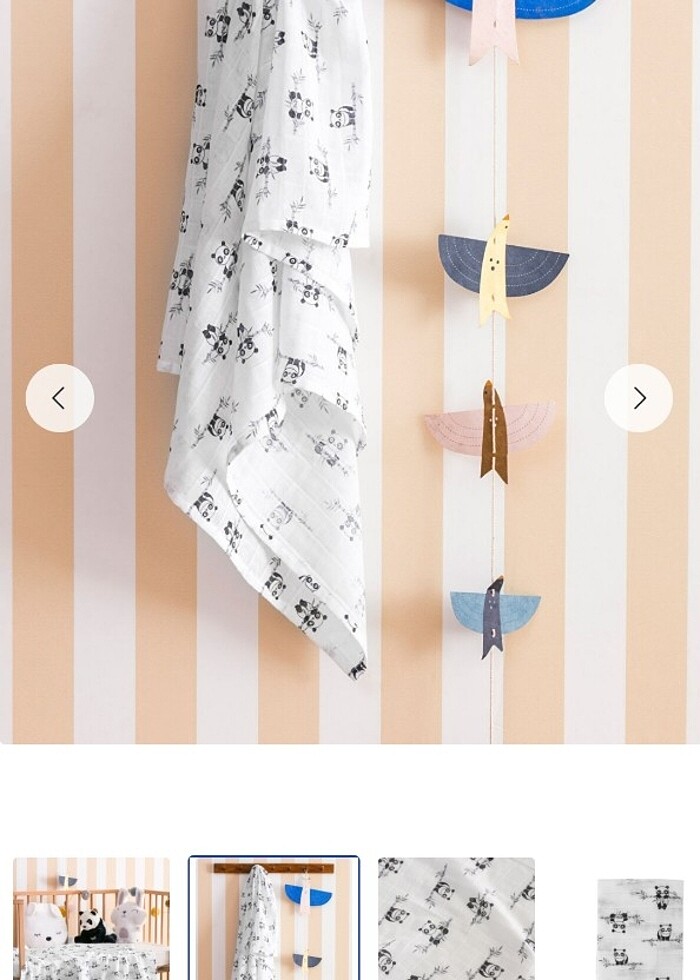Select the hanging muslin blanket thumbnail

(274, 918)
